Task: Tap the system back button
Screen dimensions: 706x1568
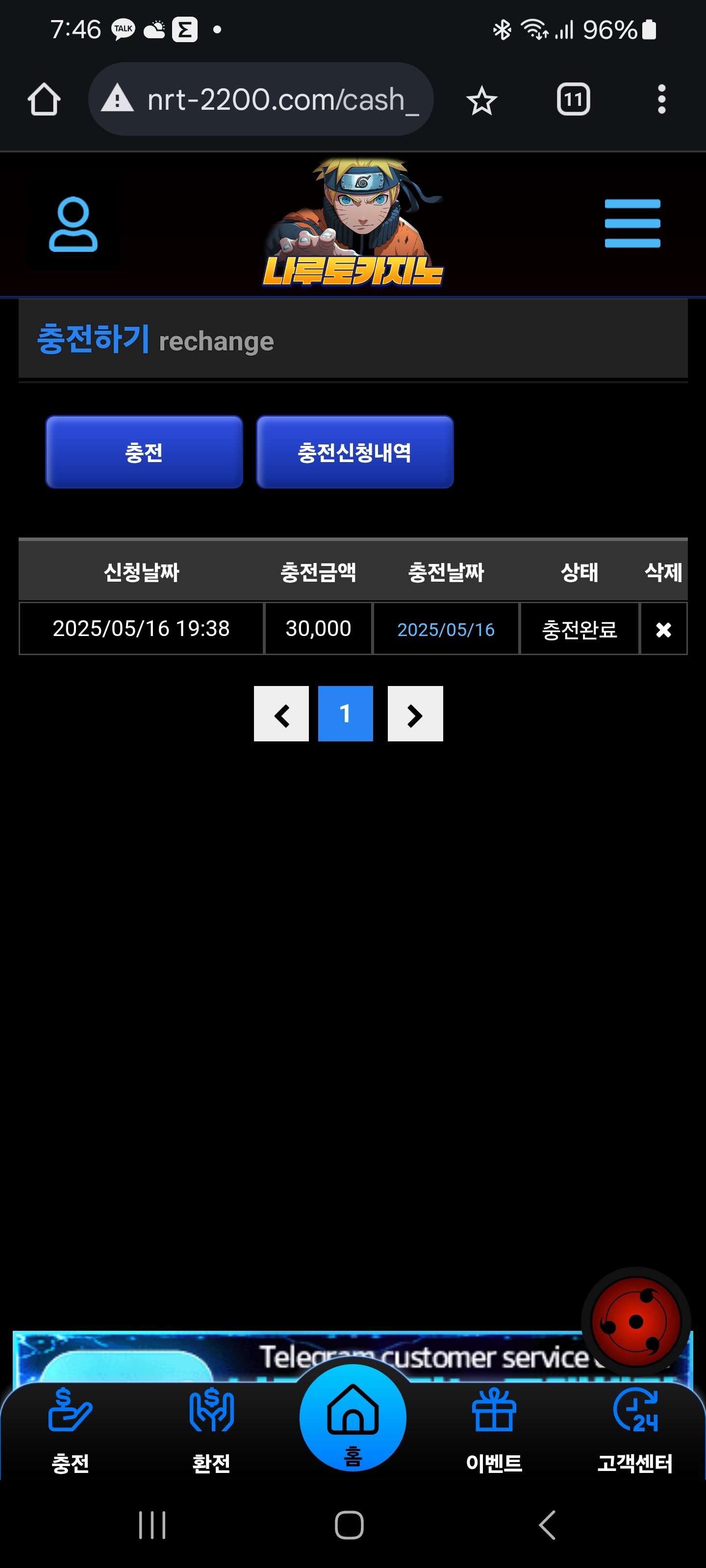Action: click(546, 1525)
